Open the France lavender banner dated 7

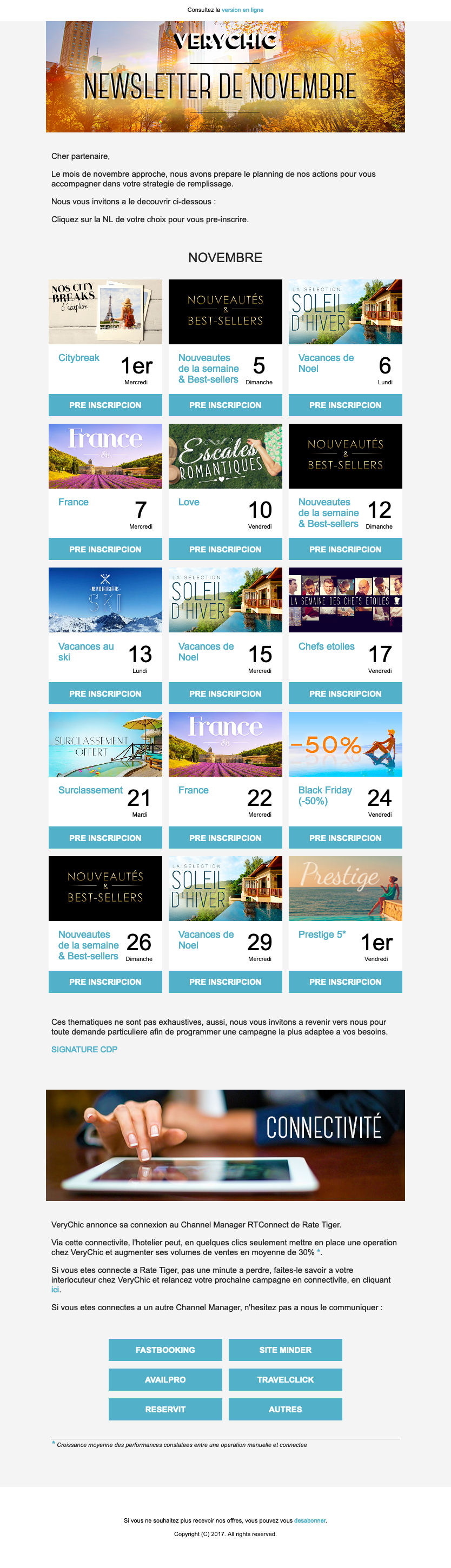pyautogui.click(x=105, y=456)
